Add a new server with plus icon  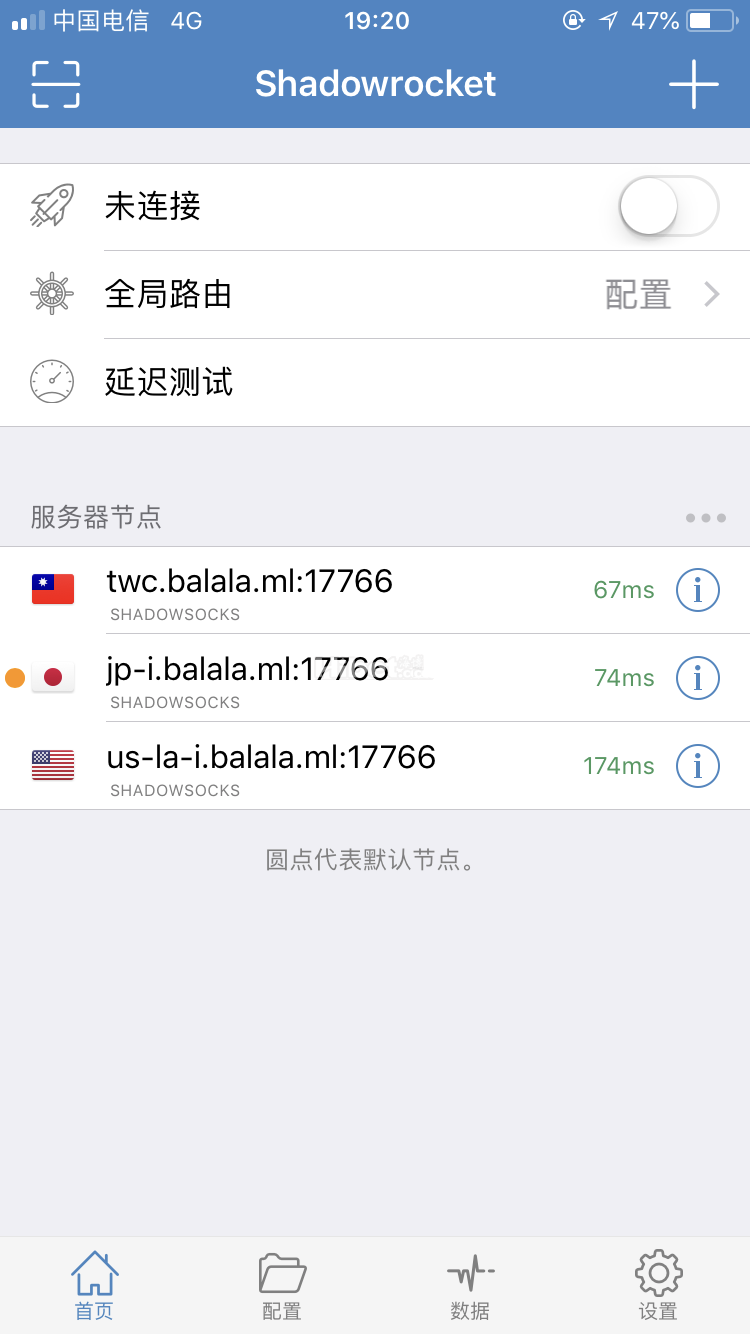pyautogui.click(x=694, y=84)
